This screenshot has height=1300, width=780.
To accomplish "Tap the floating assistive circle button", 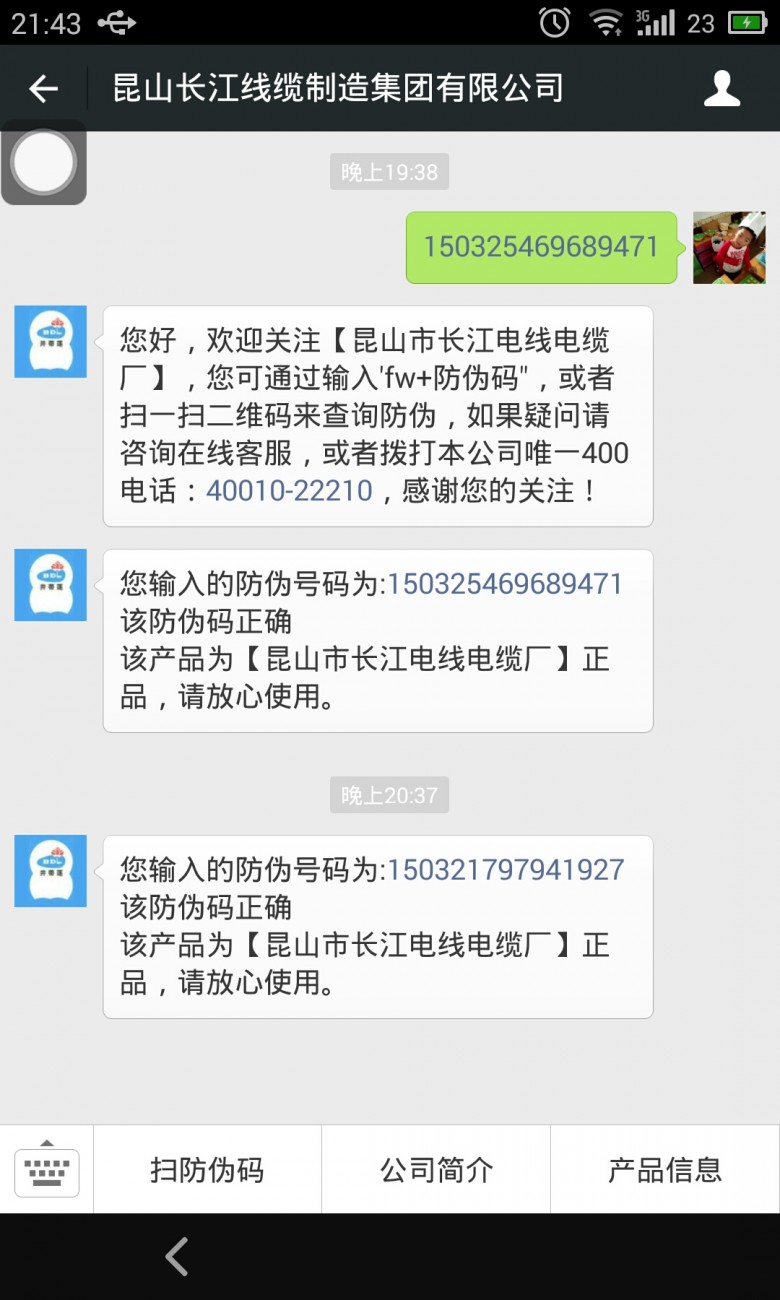I will click(x=43, y=162).
